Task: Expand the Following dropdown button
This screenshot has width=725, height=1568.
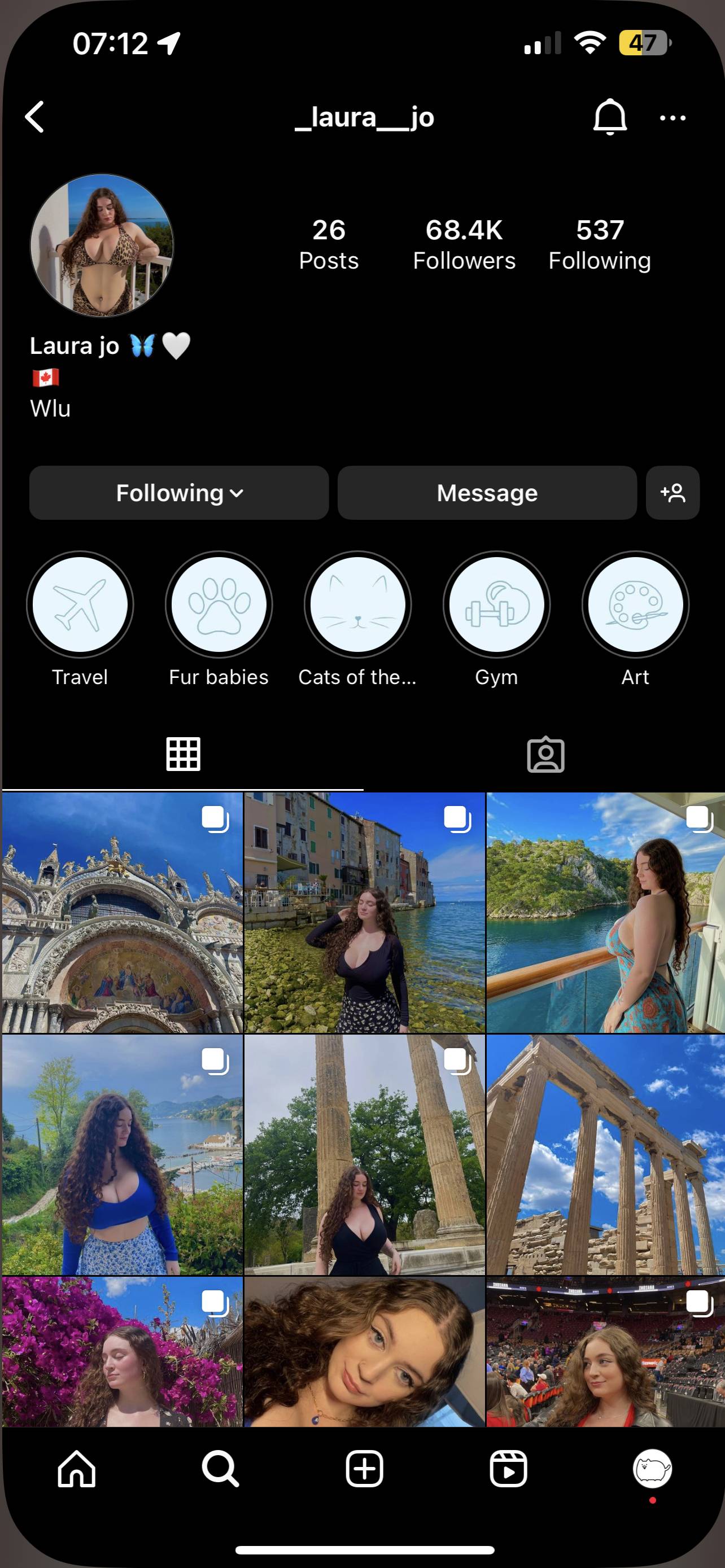Action: click(x=179, y=493)
